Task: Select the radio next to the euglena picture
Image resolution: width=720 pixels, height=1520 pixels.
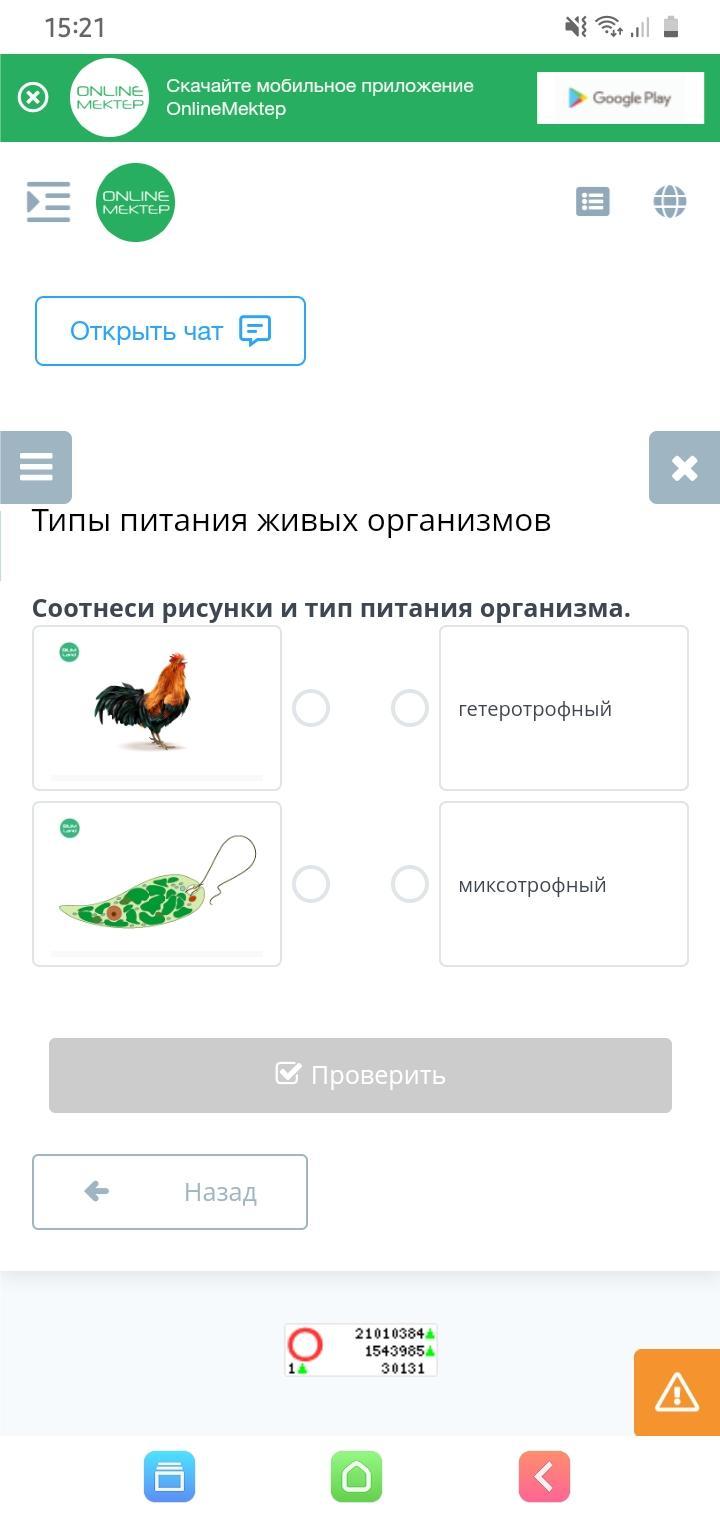Action: (x=311, y=884)
